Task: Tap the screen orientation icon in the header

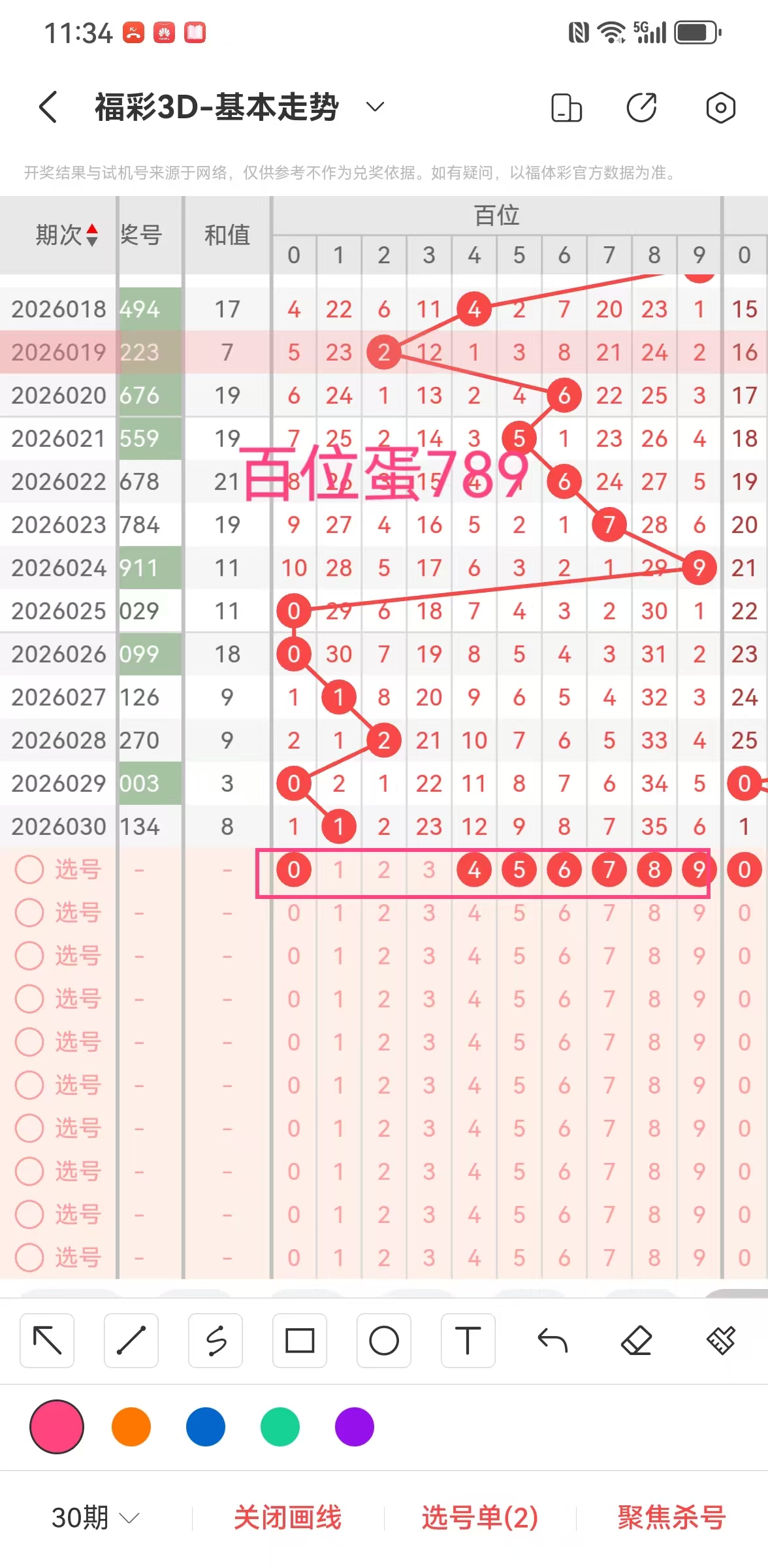Action: pyautogui.click(x=566, y=108)
